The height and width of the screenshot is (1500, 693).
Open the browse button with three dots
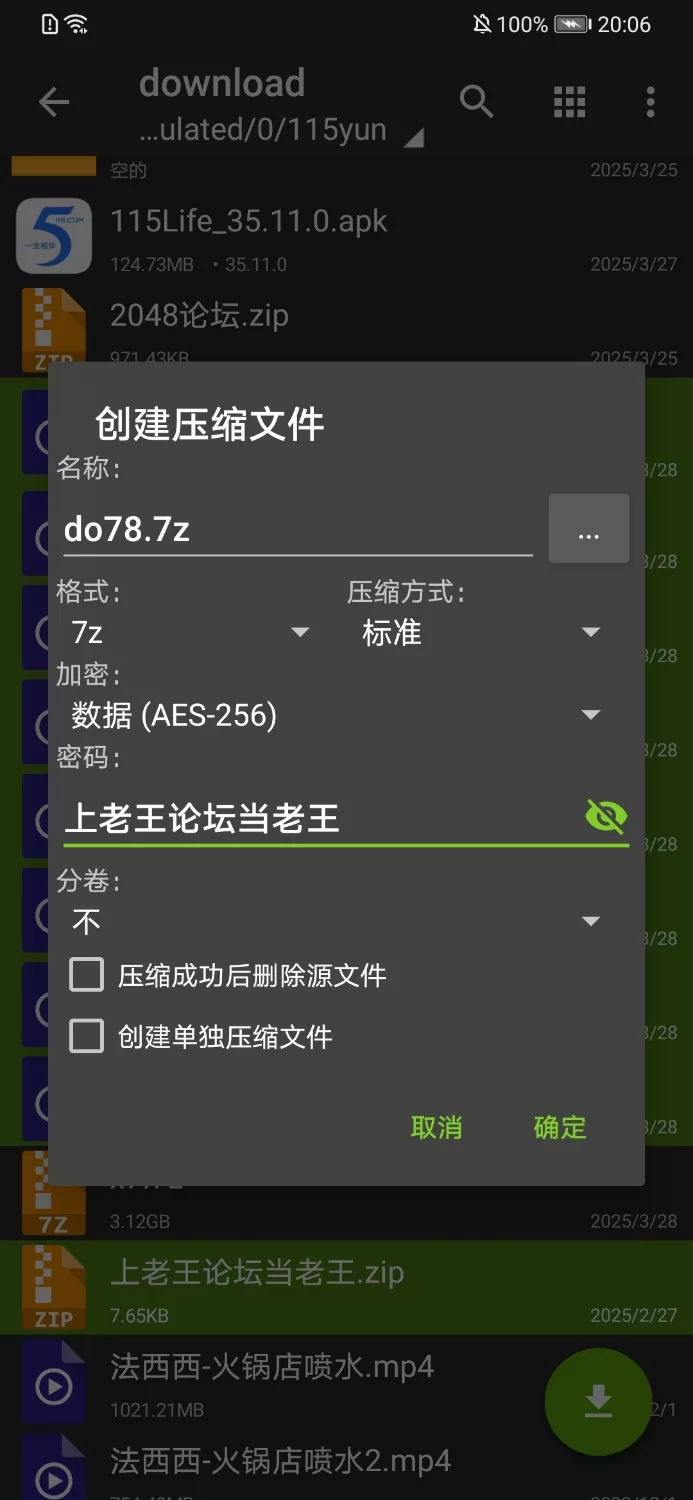pyautogui.click(x=589, y=529)
